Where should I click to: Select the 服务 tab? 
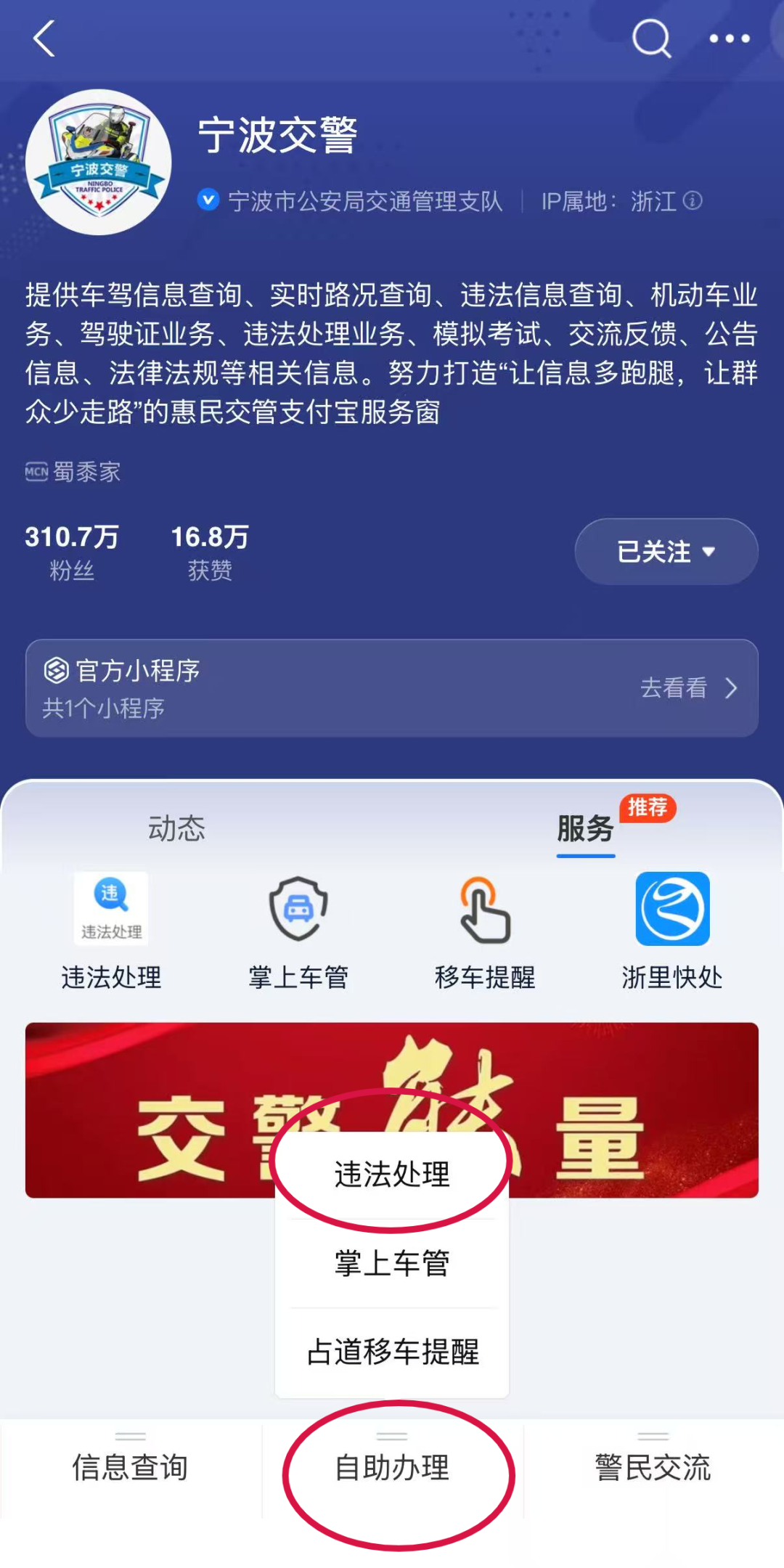(586, 828)
